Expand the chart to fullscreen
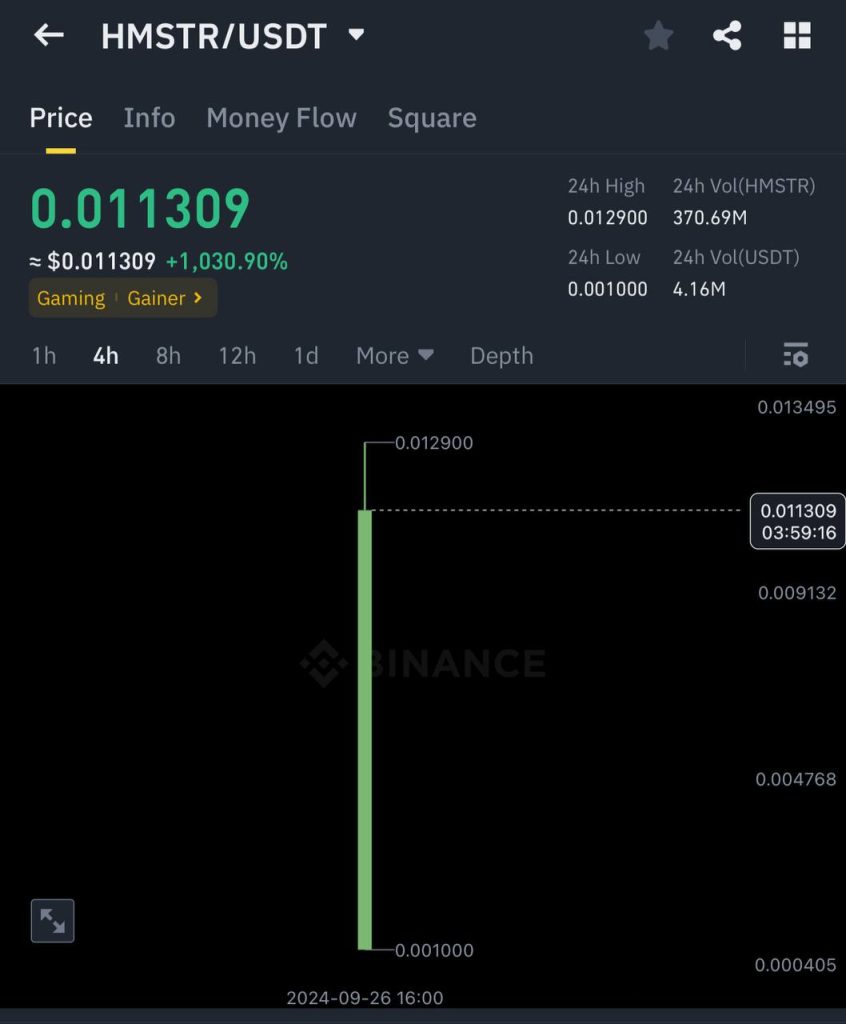 point(53,920)
